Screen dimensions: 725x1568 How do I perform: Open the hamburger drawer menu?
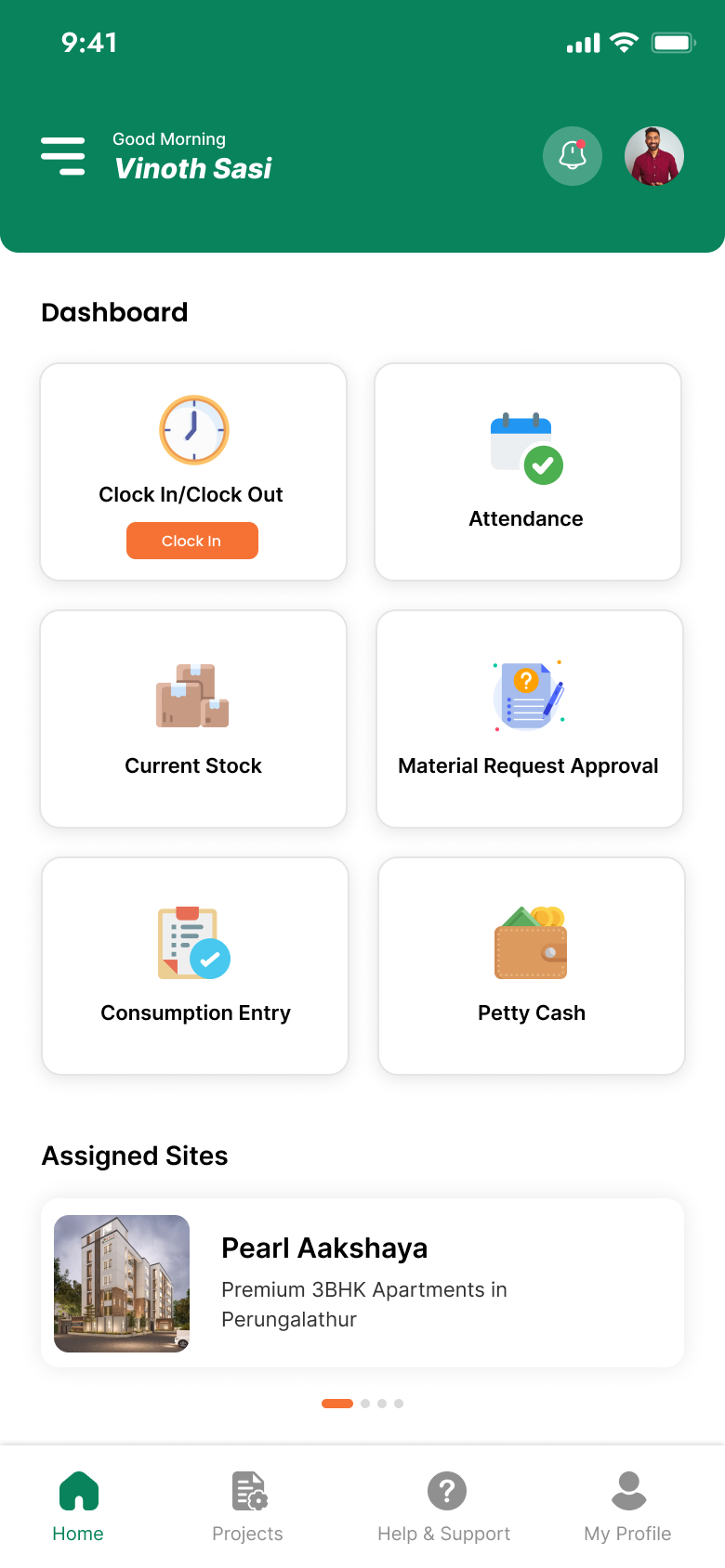pos(63,156)
